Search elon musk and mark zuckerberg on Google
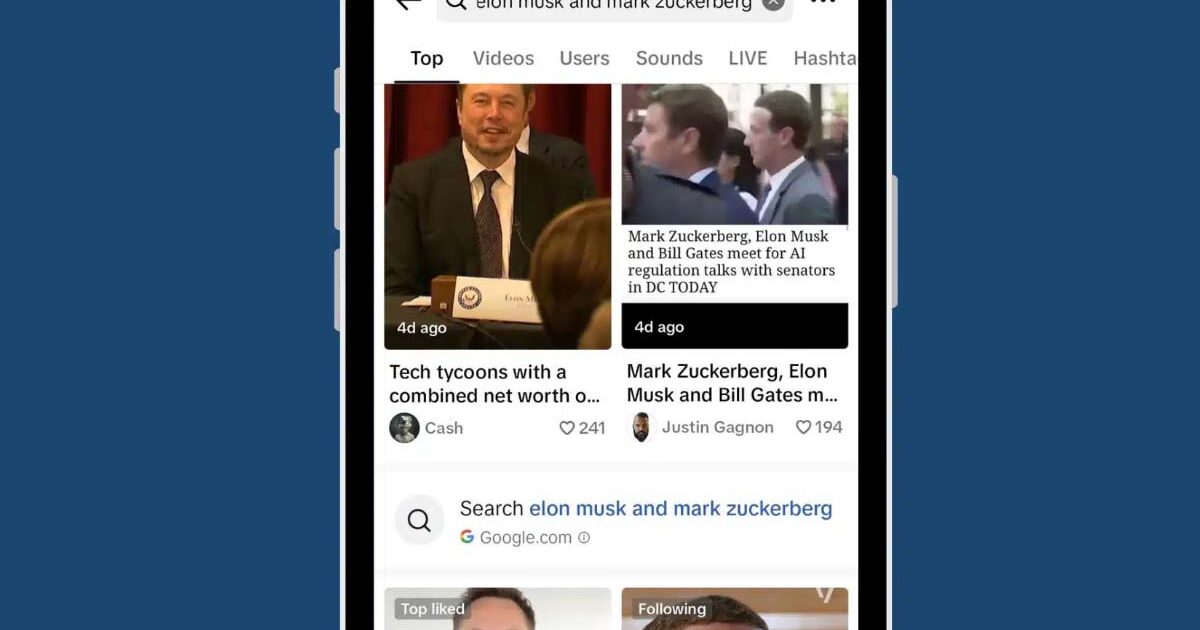 pyautogui.click(x=645, y=509)
